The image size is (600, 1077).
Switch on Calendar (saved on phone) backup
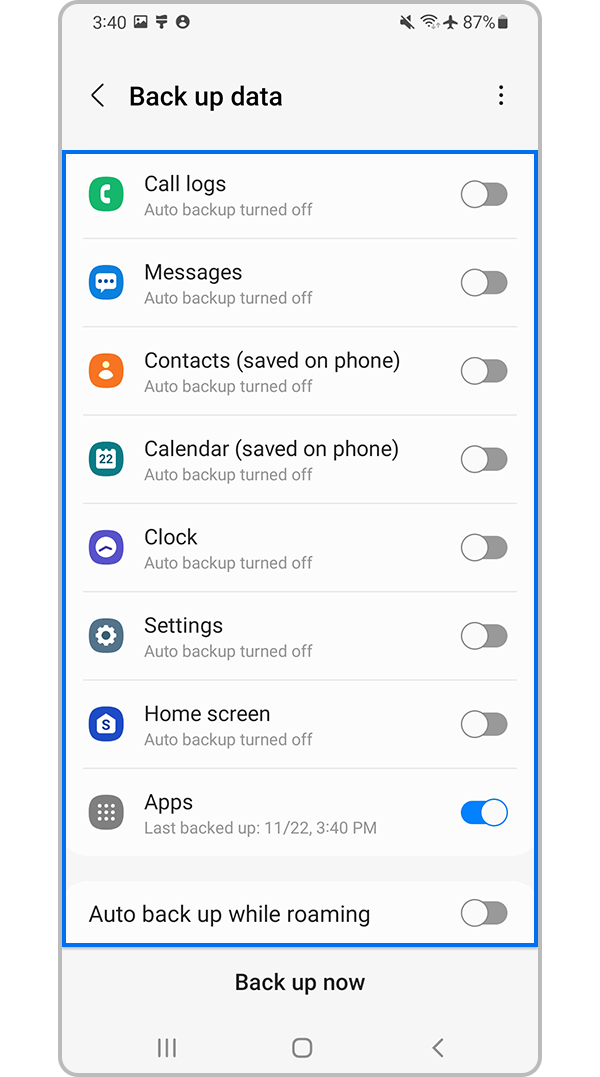click(x=484, y=459)
